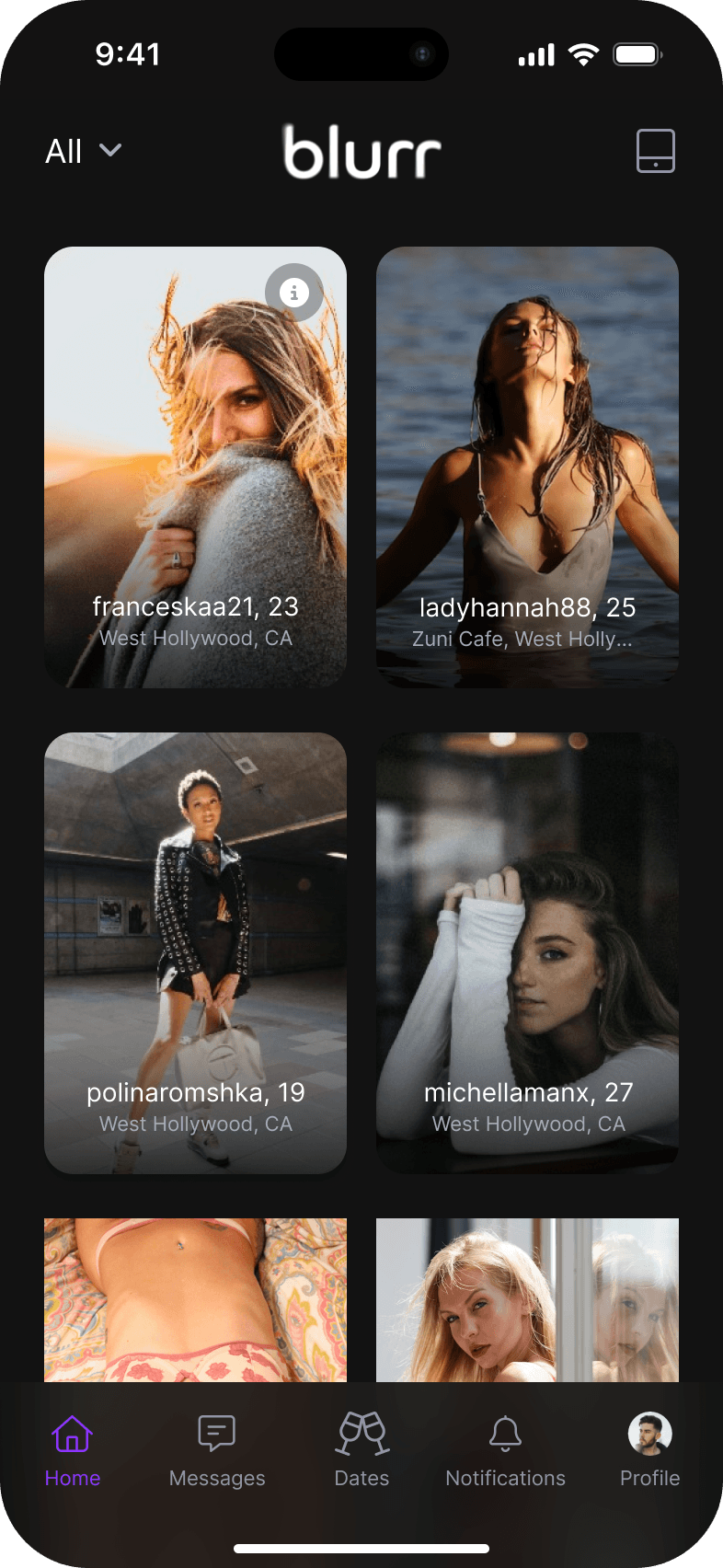
Task: Switch to the Profile tab
Action: [x=649, y=1451]
